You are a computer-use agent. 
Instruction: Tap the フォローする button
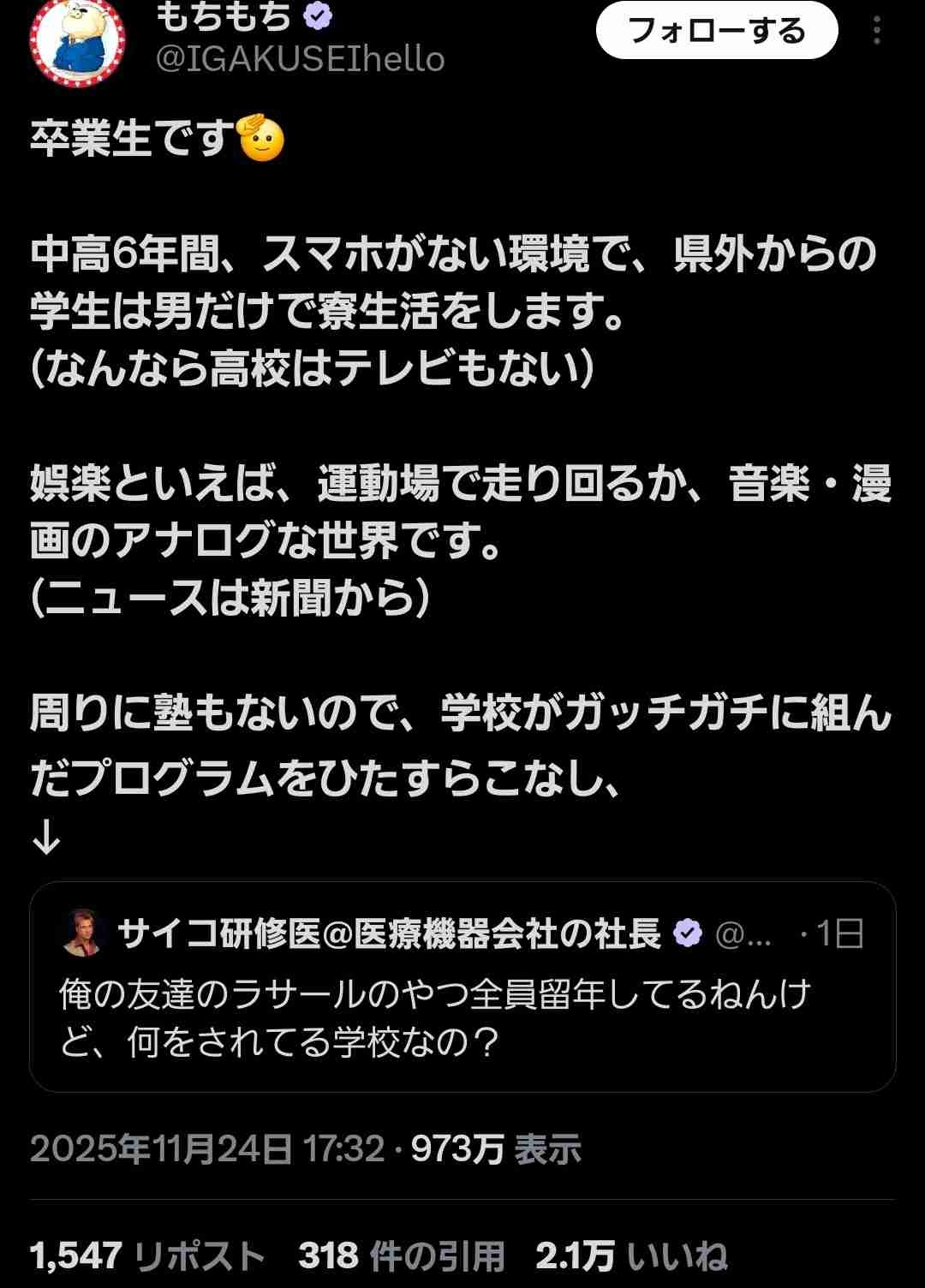click(716, 32)
